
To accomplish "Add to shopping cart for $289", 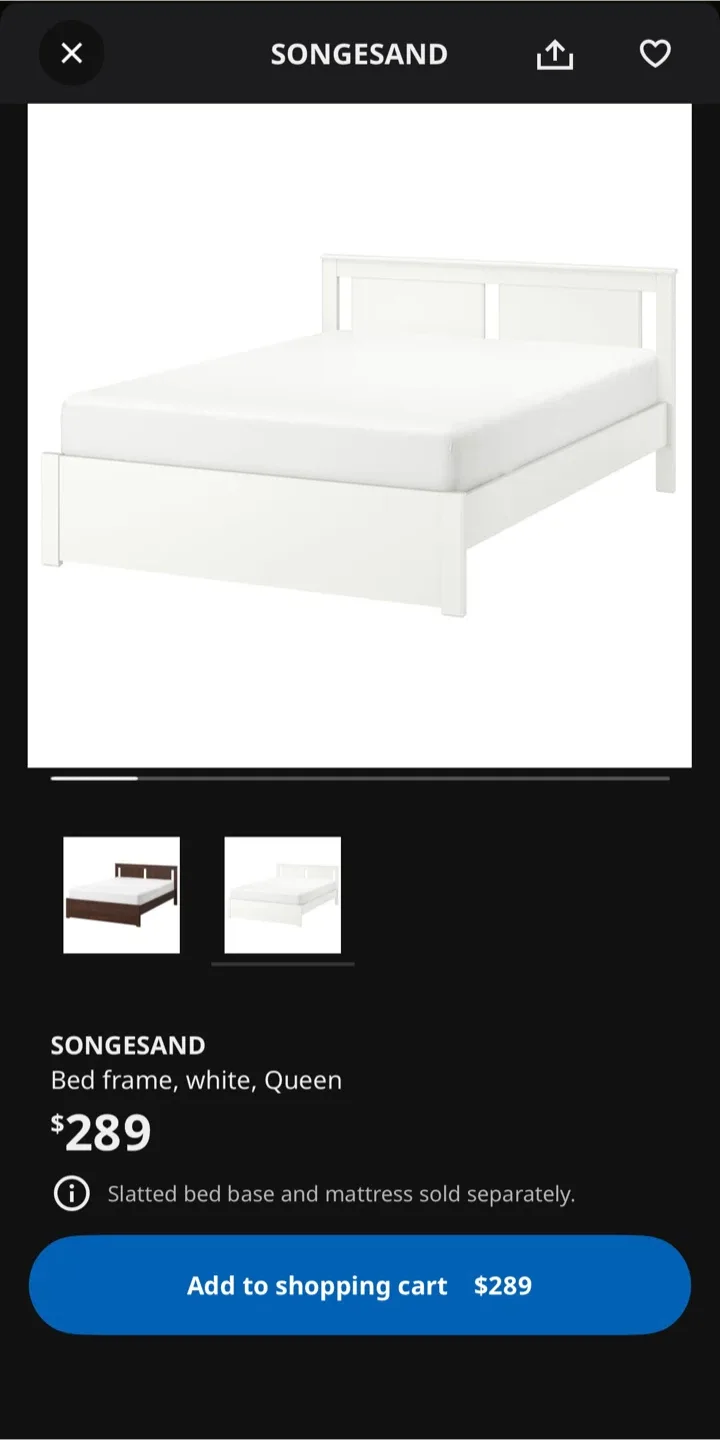I will [359, 1285].
